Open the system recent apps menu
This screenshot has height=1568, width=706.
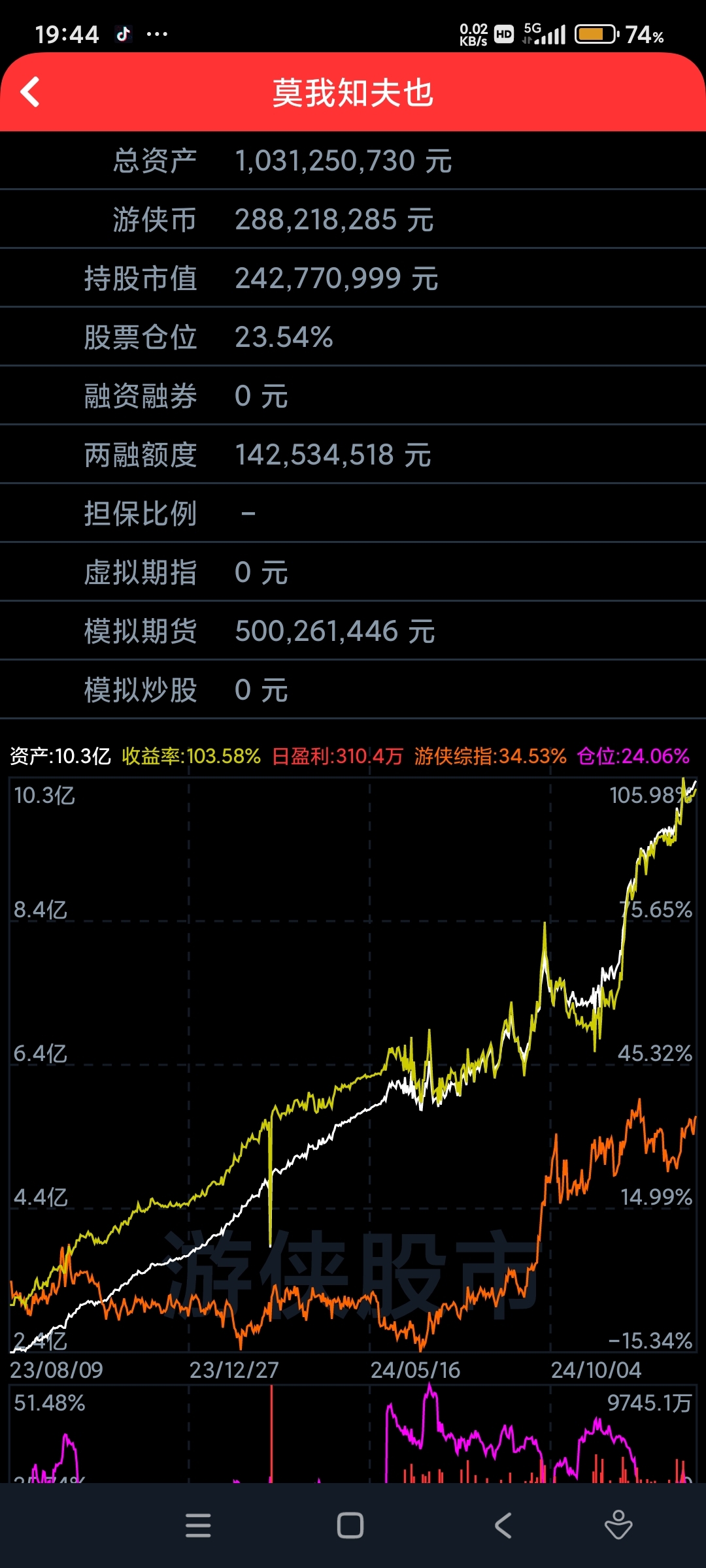click(x=198, y=1526)
